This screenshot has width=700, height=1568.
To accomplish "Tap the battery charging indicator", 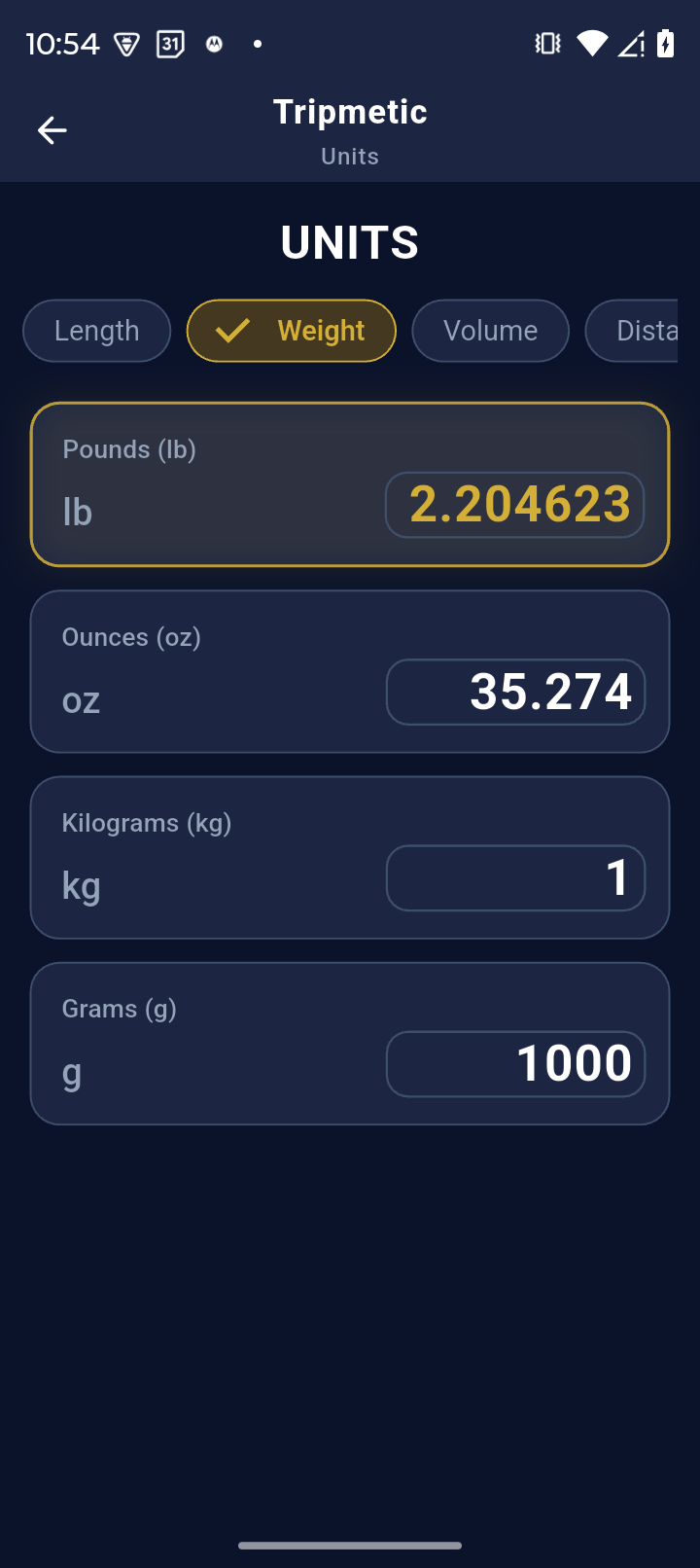I will pyautogui.click(x=666, y=44).
